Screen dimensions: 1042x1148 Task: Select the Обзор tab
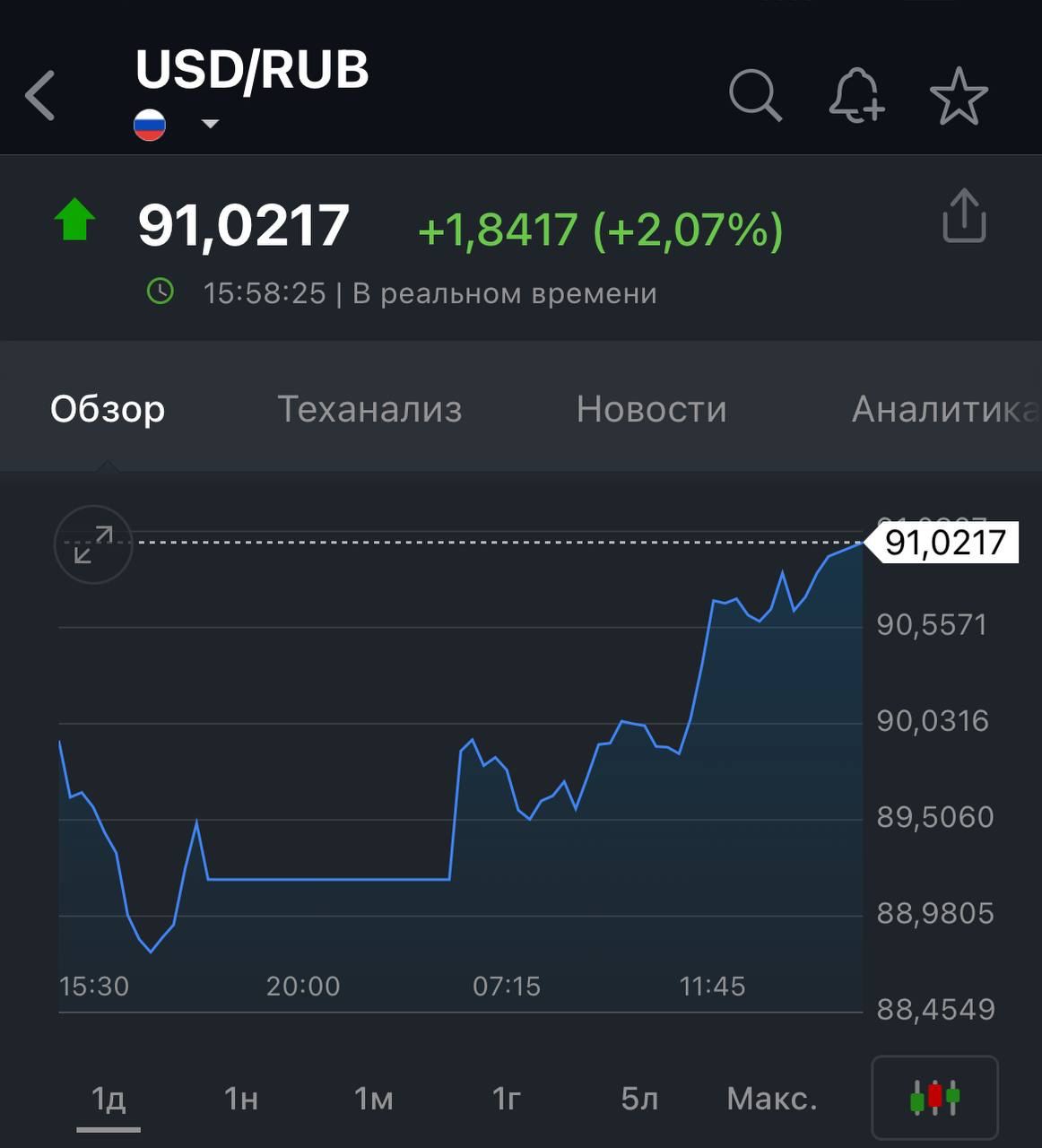click(x=108, y=409)
